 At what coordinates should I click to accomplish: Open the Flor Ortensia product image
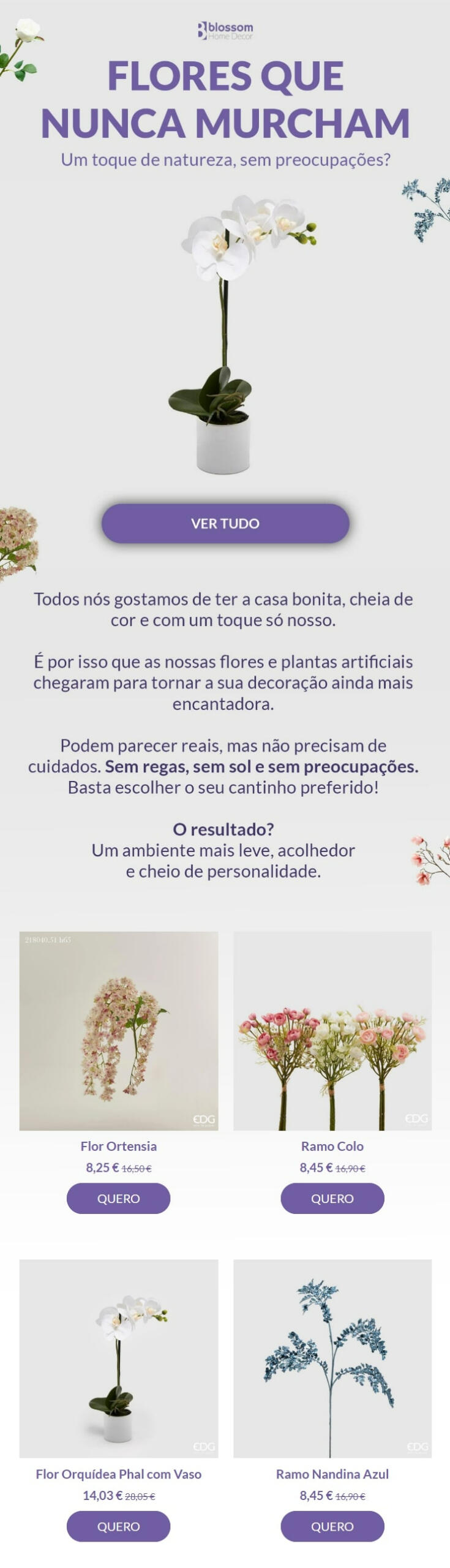tap(118, 1030)
